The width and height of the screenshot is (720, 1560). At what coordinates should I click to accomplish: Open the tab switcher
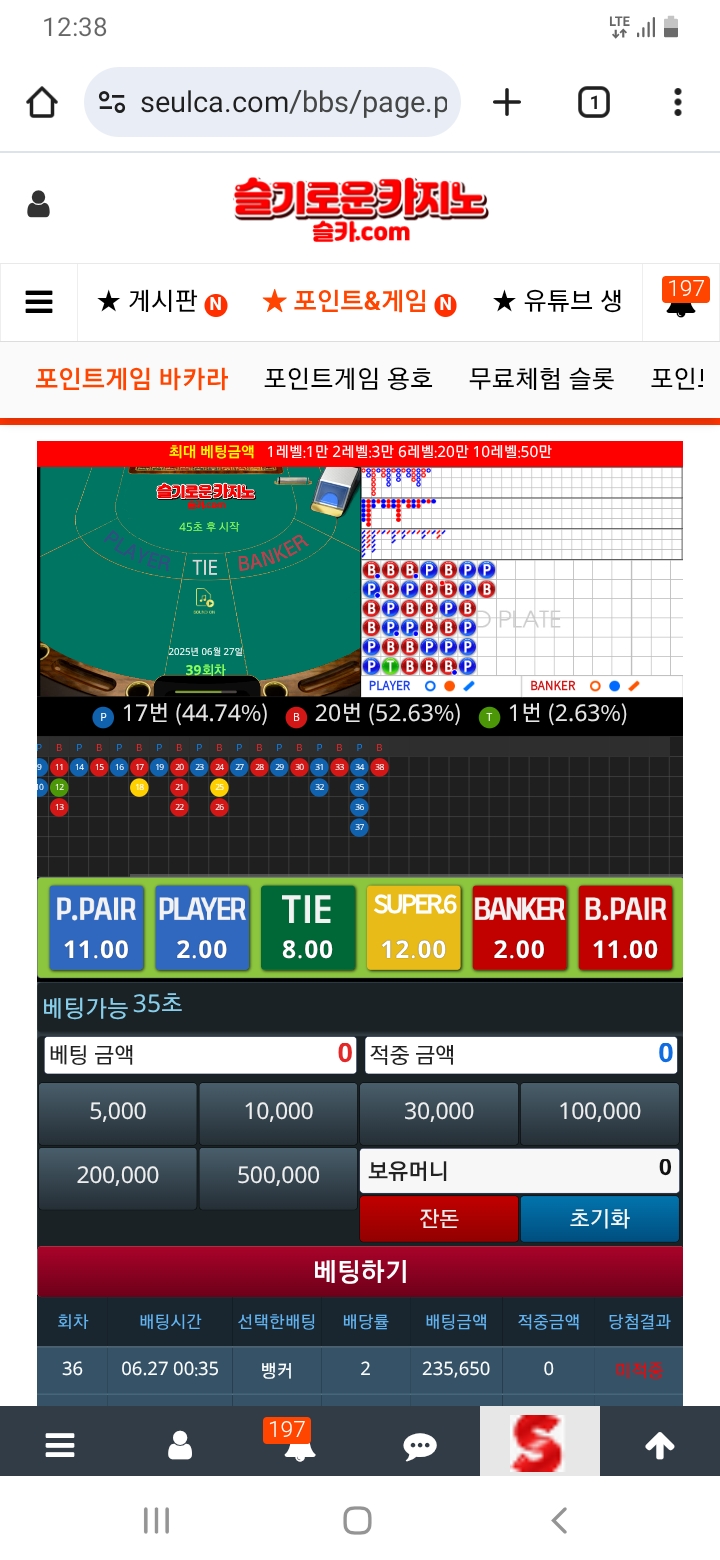[593, 102]
